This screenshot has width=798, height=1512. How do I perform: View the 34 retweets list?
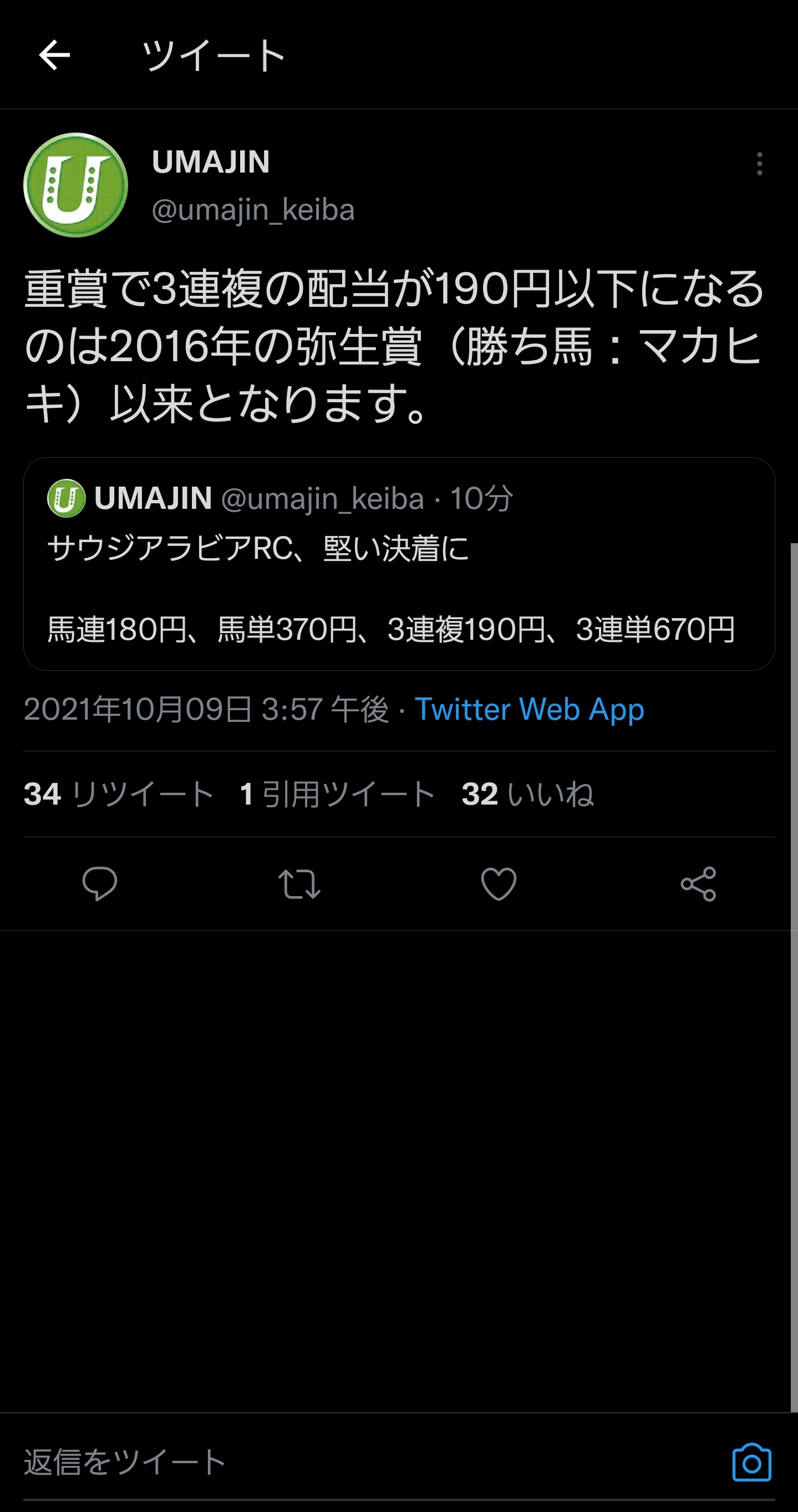coord(119,794)
